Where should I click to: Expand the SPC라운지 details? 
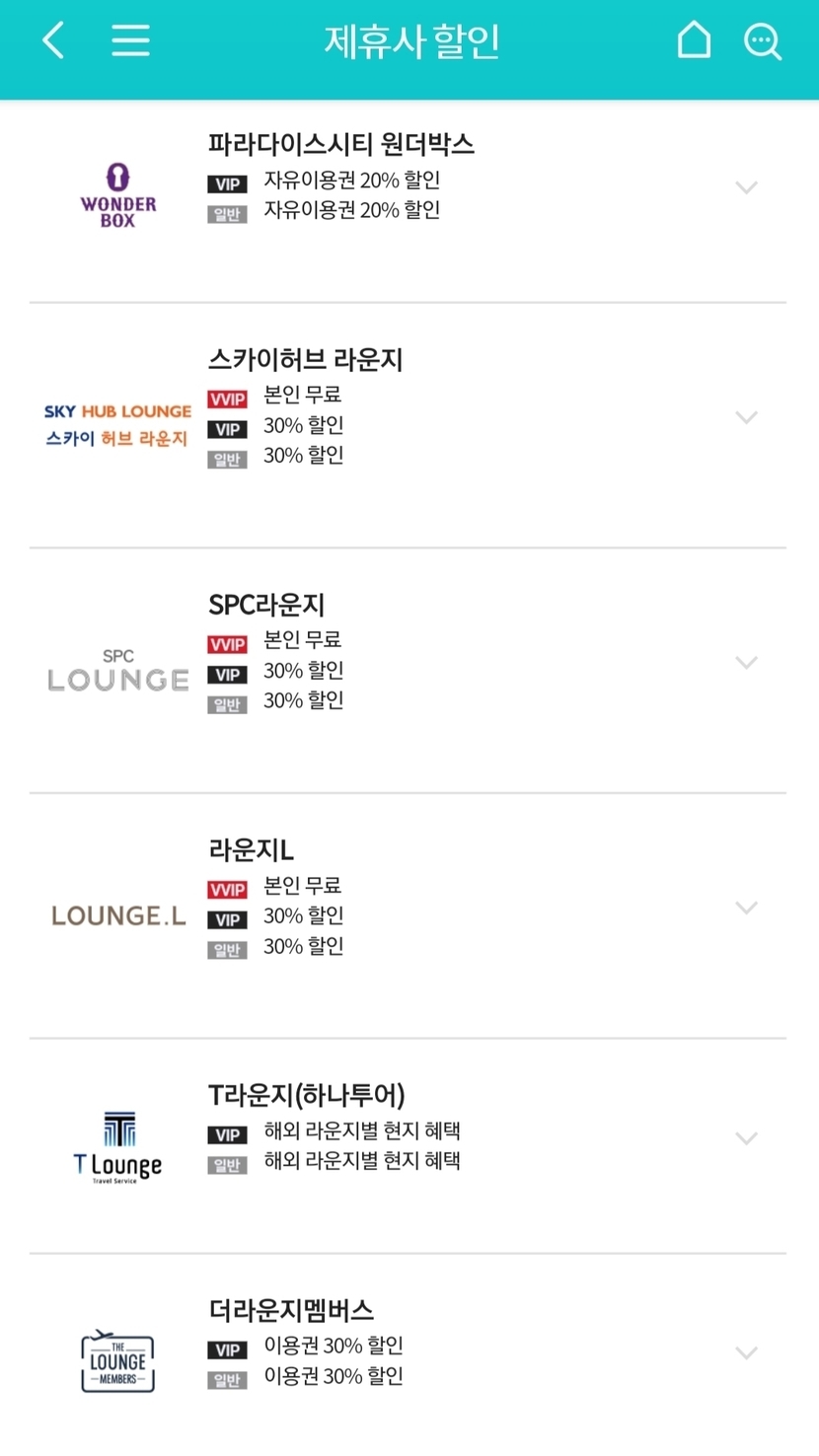click(746, 662)
